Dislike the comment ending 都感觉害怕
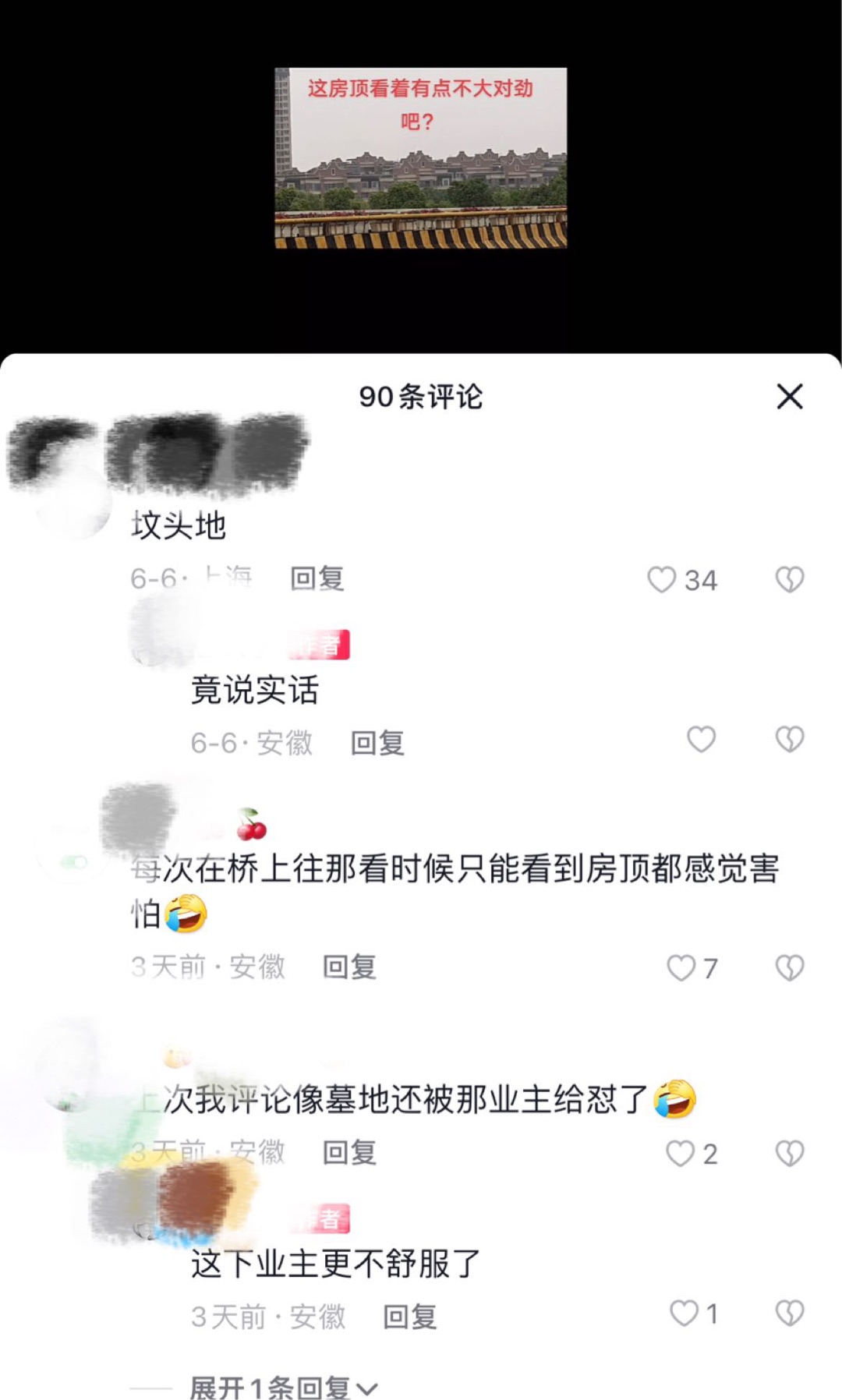The width and height of the screenshot is (842, 1400). point(789,967)
